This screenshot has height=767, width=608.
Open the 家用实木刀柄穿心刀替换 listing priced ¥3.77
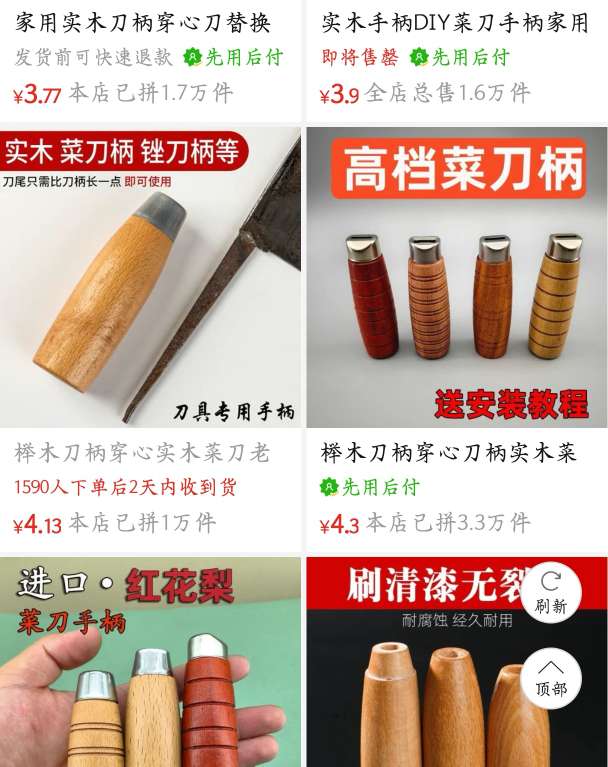coord(143,23)
